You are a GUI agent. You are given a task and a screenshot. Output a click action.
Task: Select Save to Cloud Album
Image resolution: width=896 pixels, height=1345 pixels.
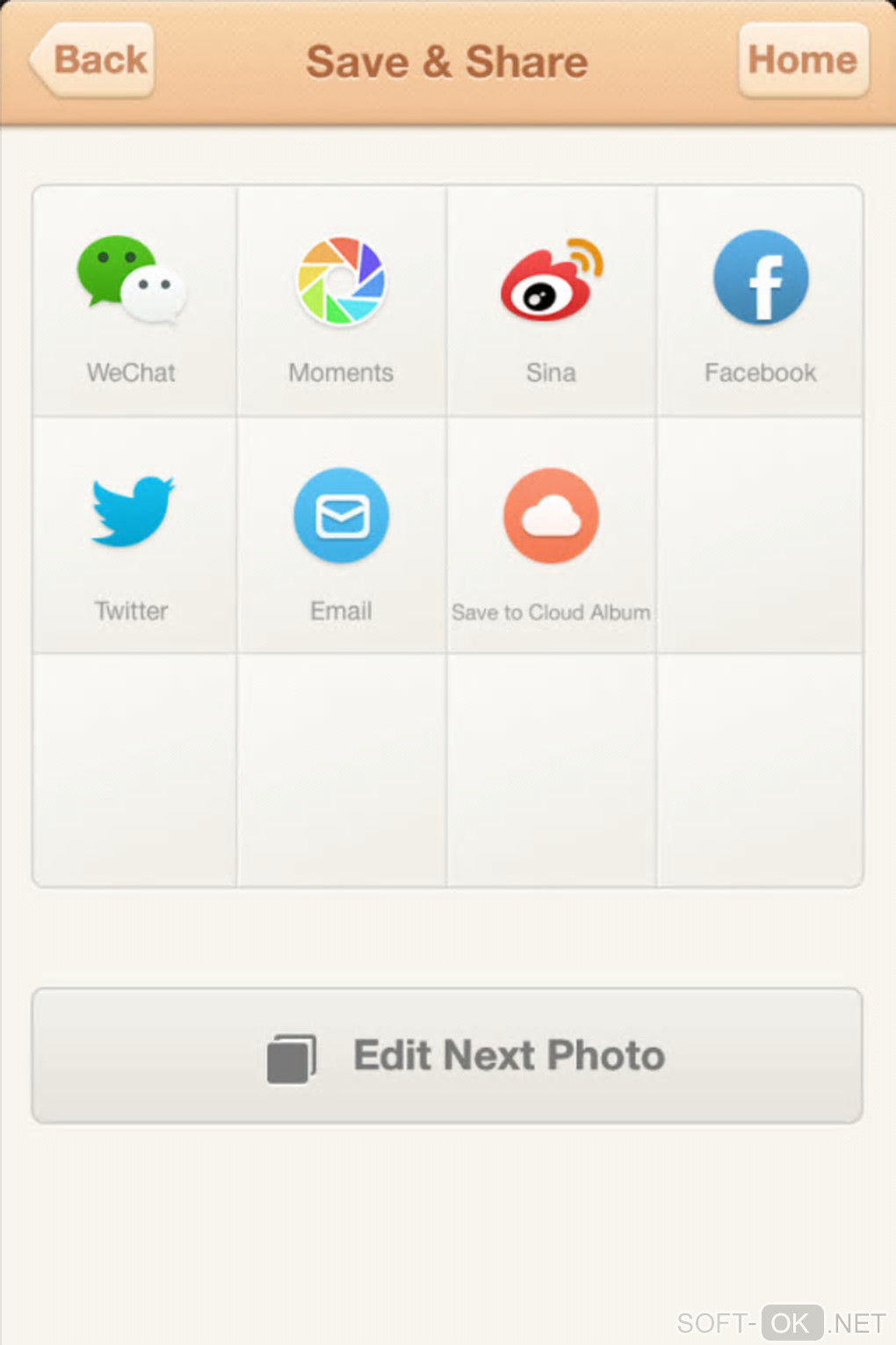551,536
